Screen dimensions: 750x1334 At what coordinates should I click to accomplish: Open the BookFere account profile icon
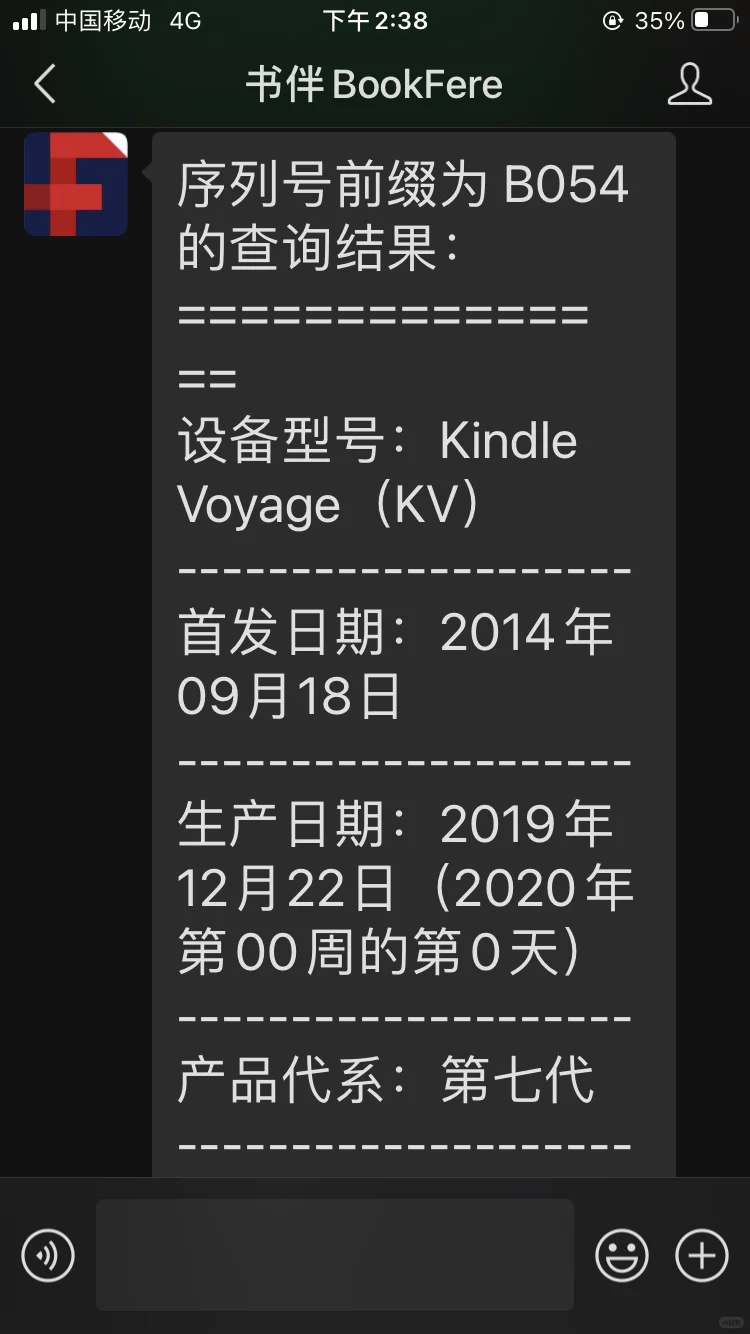pos(690,85)
